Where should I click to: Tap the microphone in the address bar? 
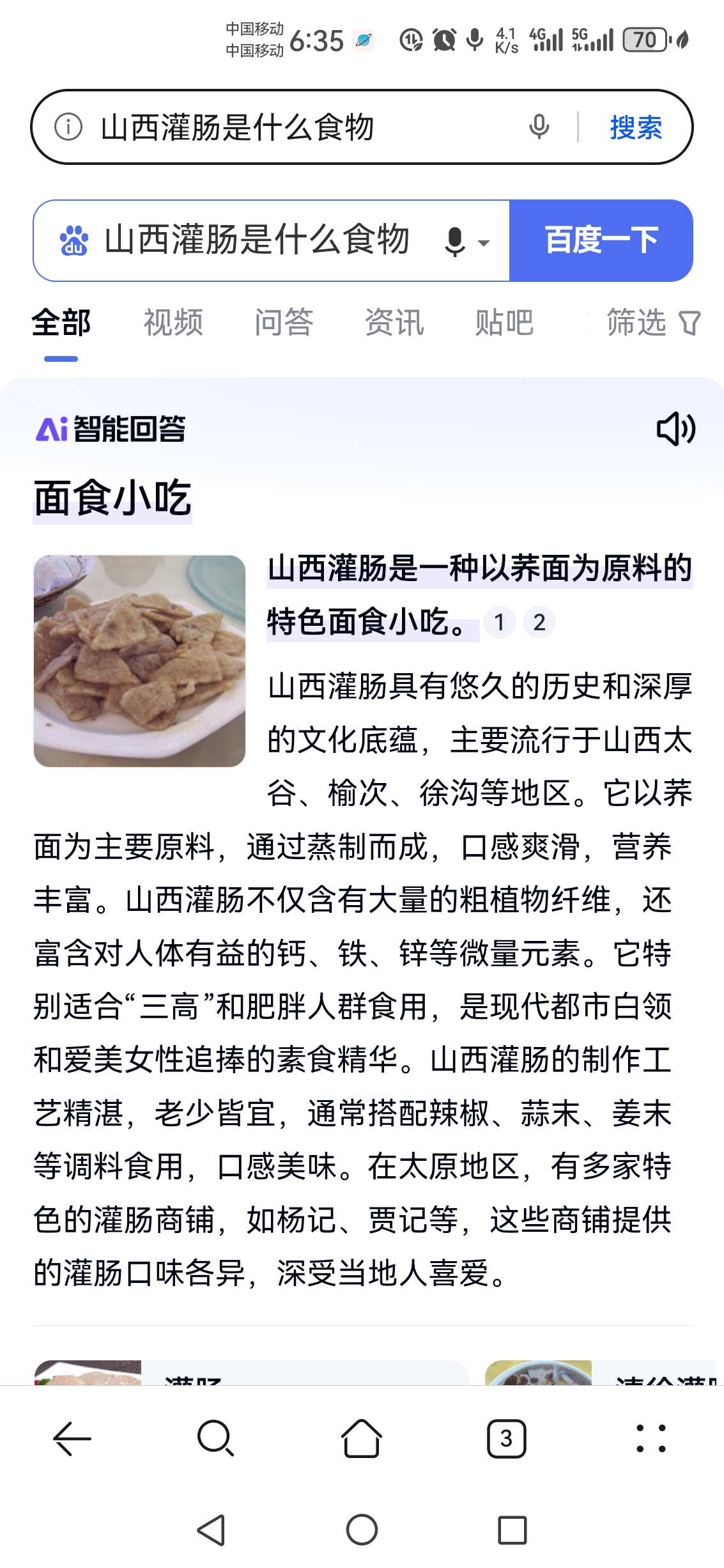click(539, 127)
